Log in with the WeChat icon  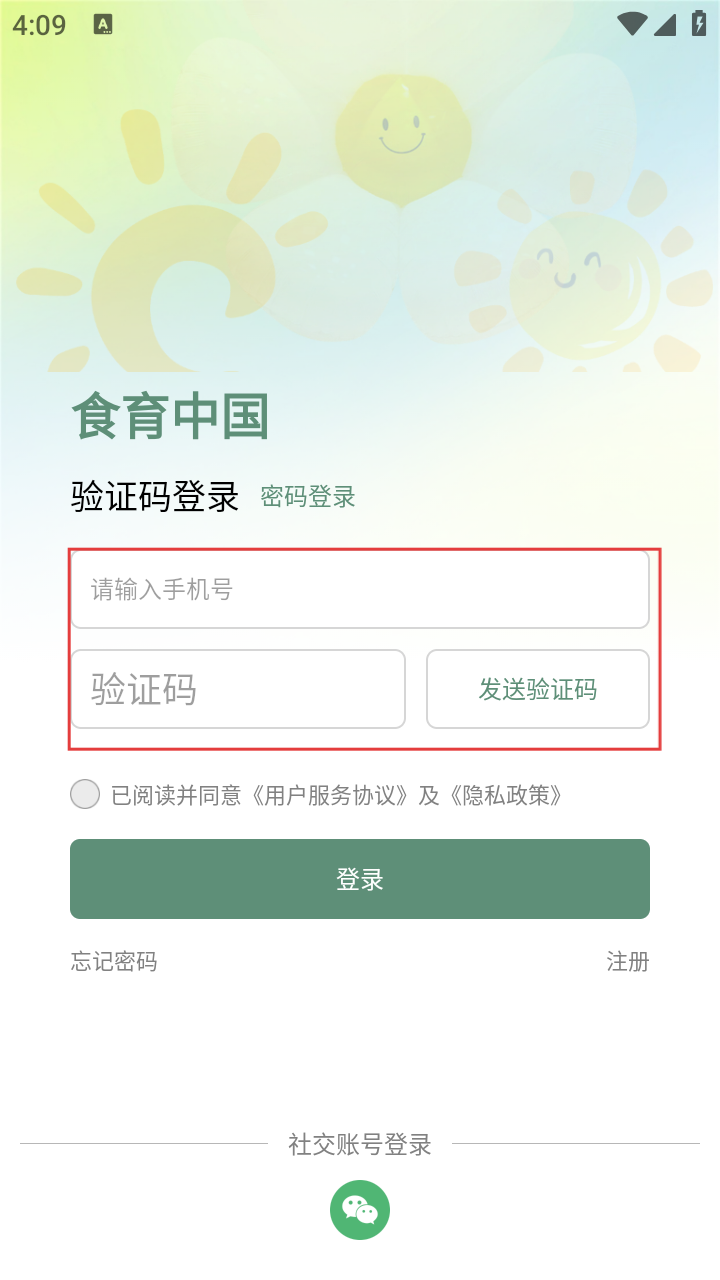point(360,1210)
